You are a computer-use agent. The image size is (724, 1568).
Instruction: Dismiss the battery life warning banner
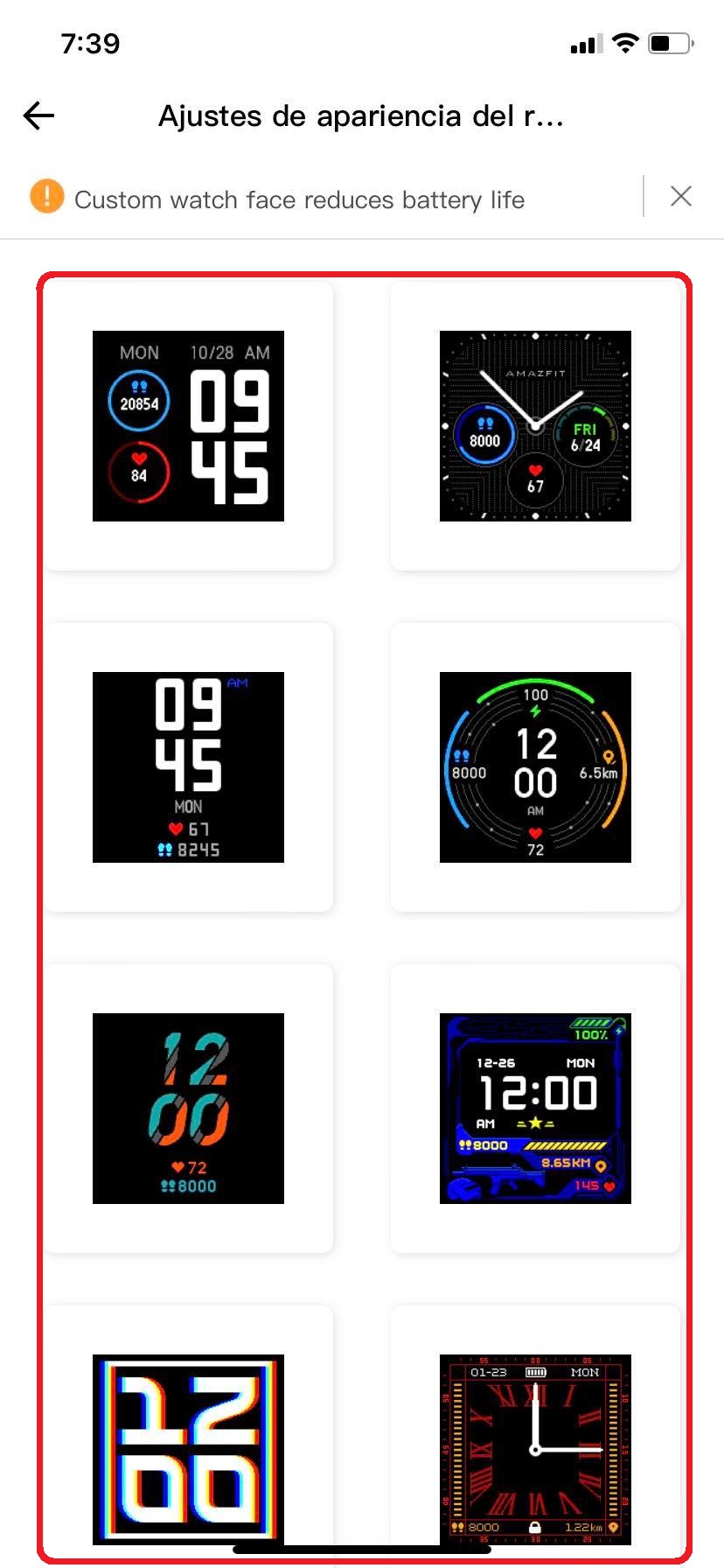(x=680, y=197)
